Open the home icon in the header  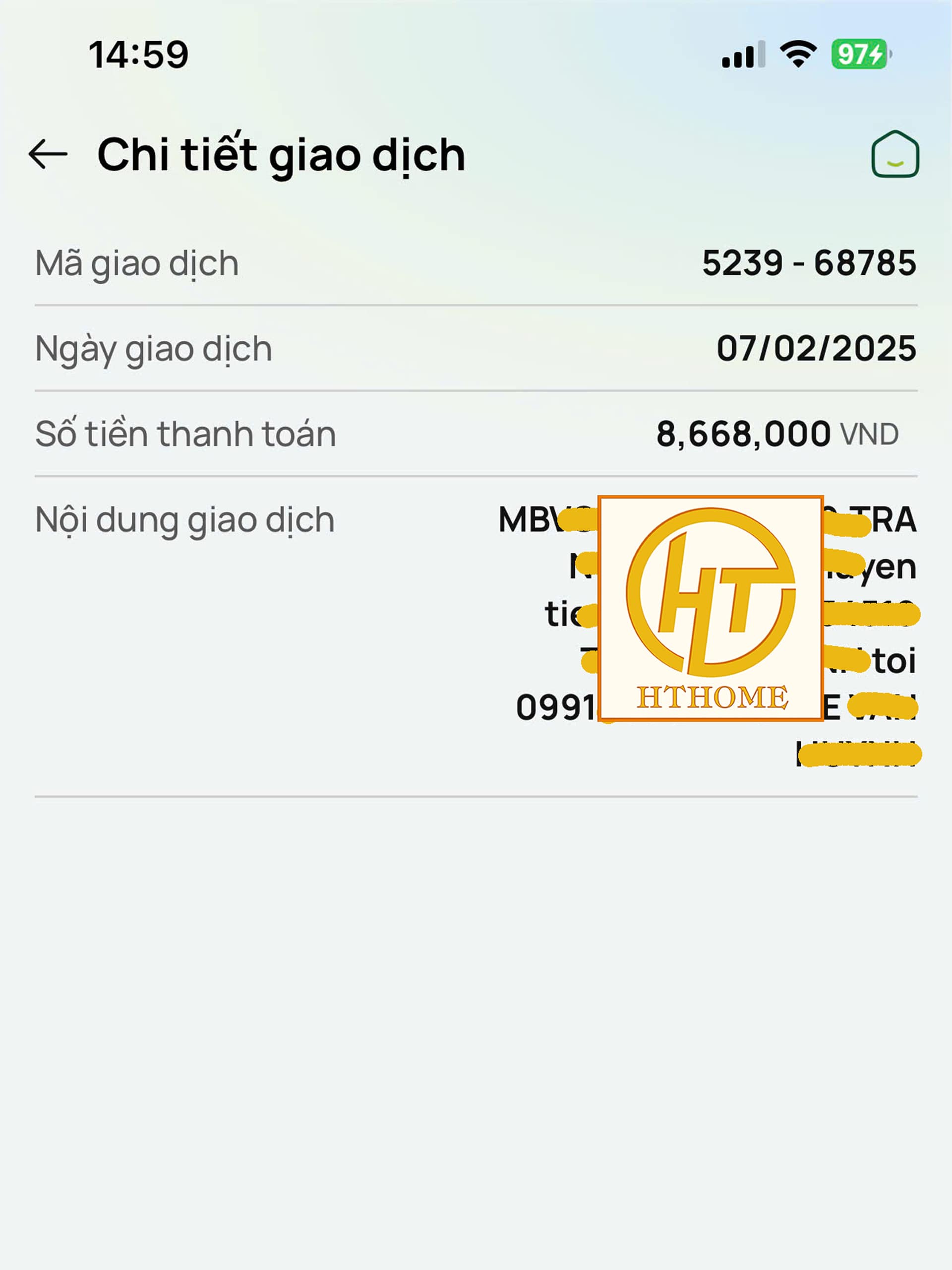[894, 154]
